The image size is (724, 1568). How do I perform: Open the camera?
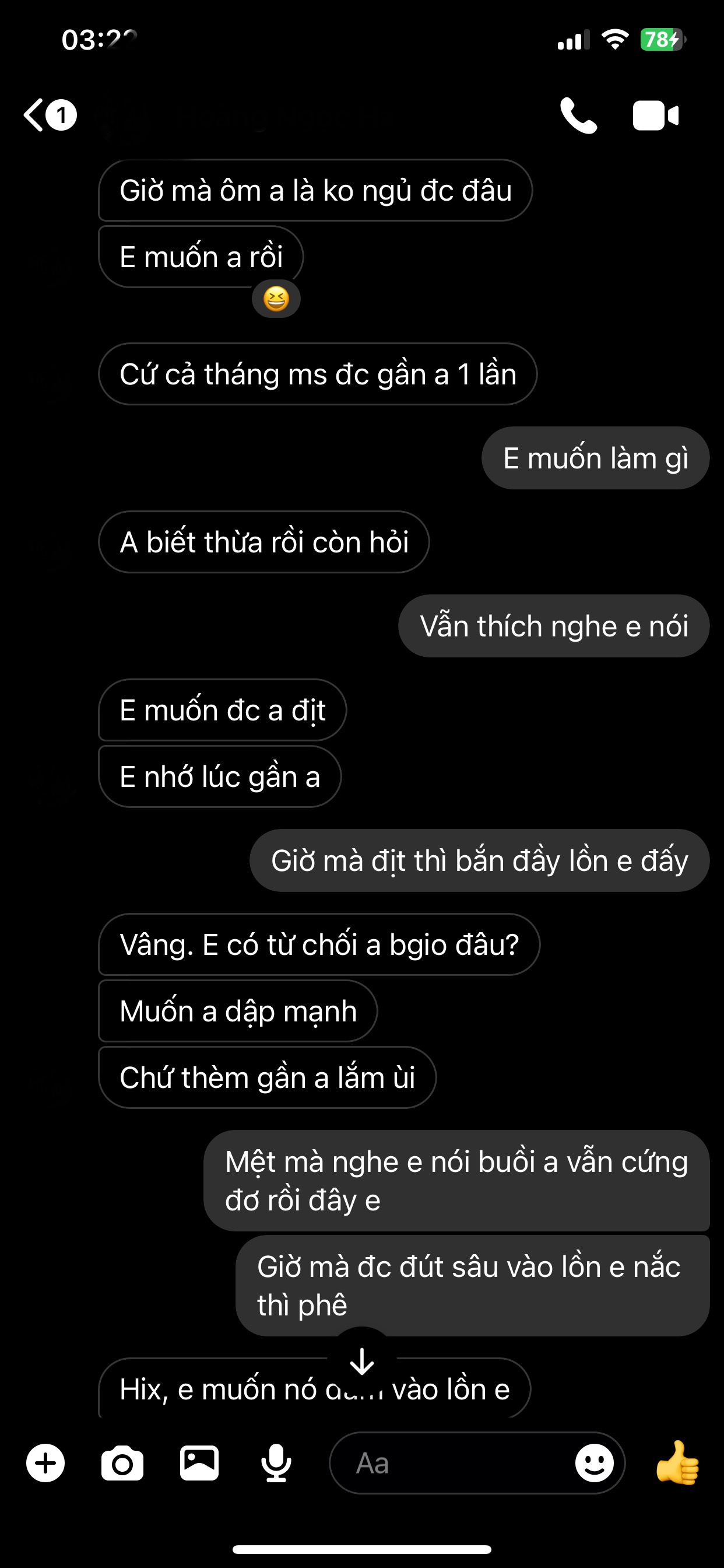click(122, 1462)
